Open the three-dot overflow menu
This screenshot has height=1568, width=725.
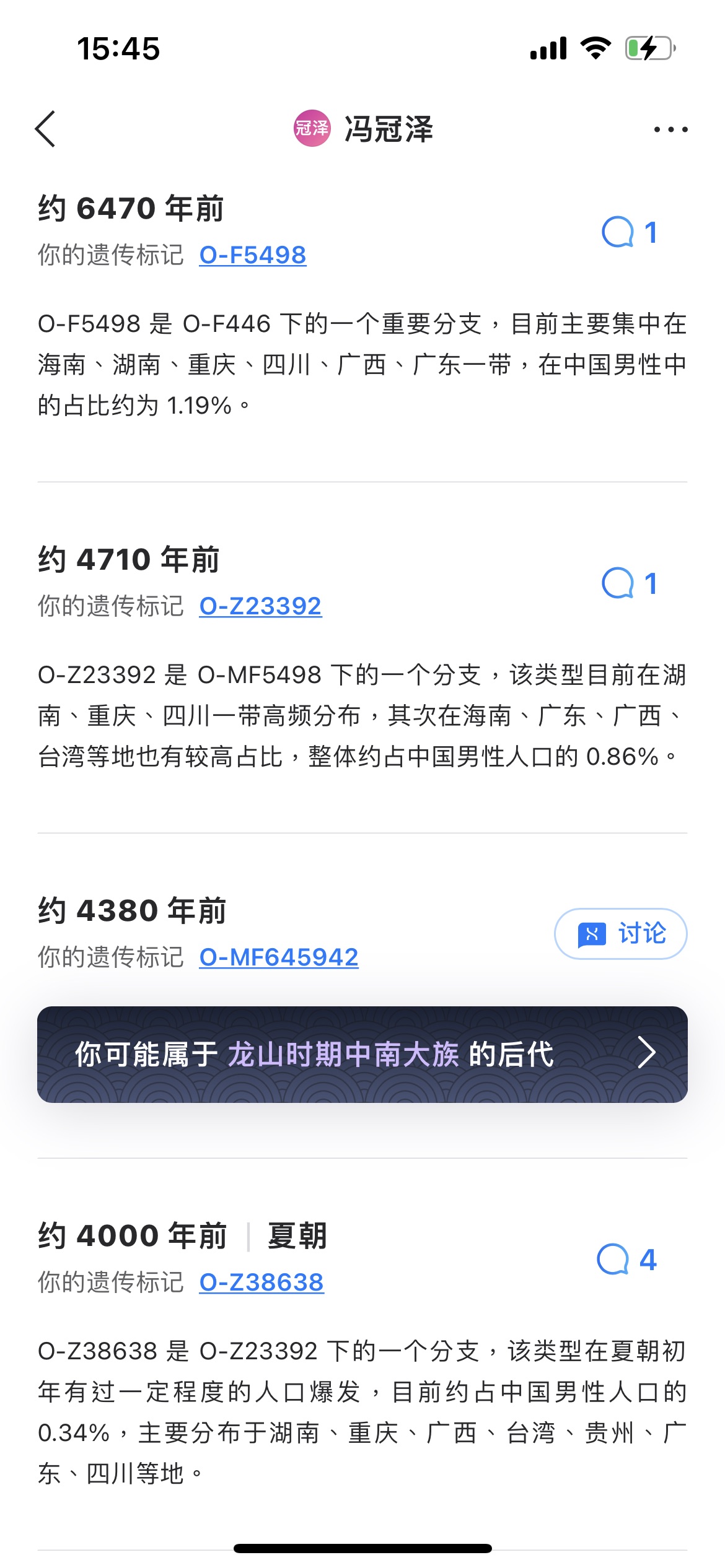tap(670, 129)
